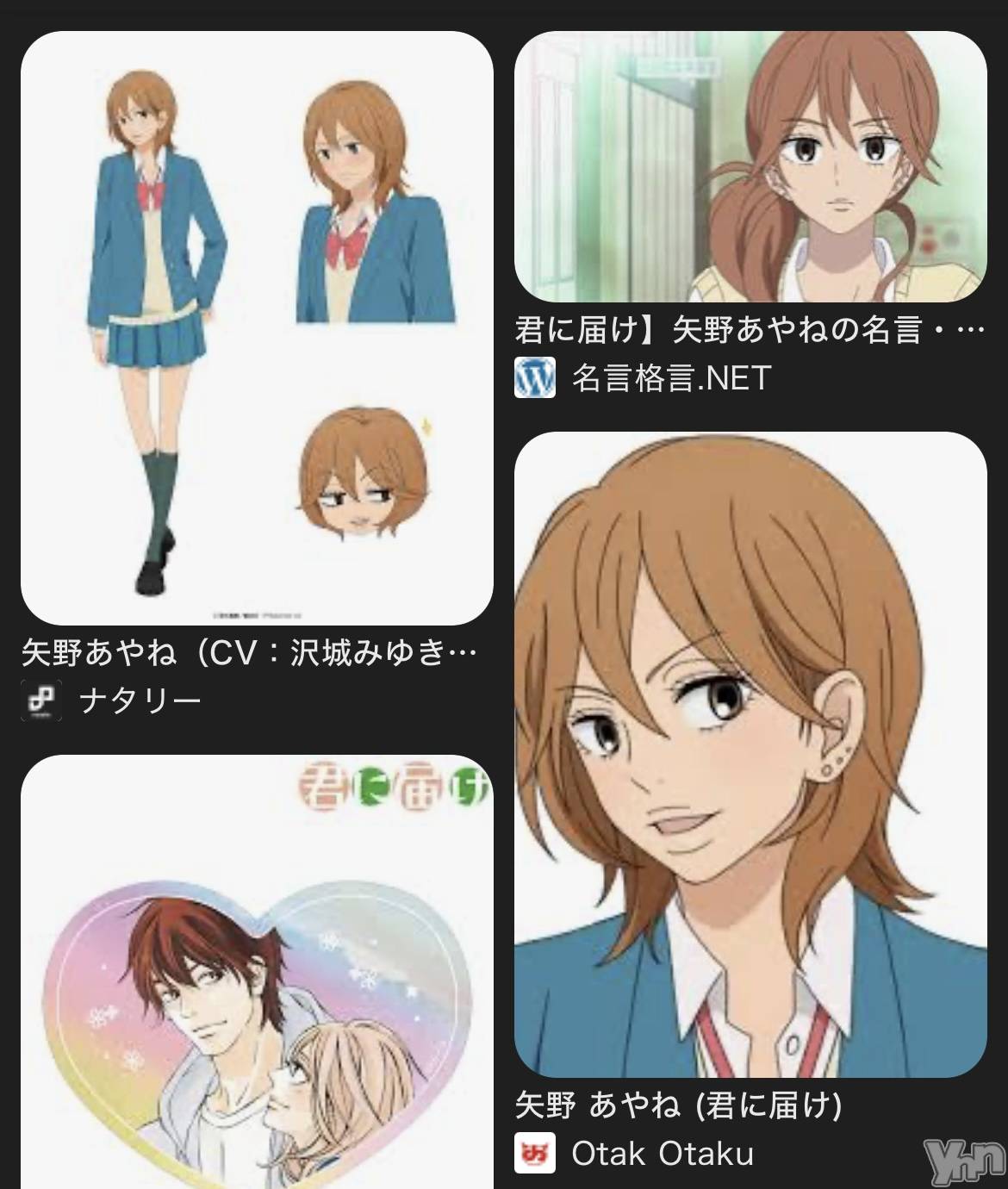This screenshot has height=1189, width=1008.
Task: Open the 名言格言.NET image result
Action: click(750, 166)
